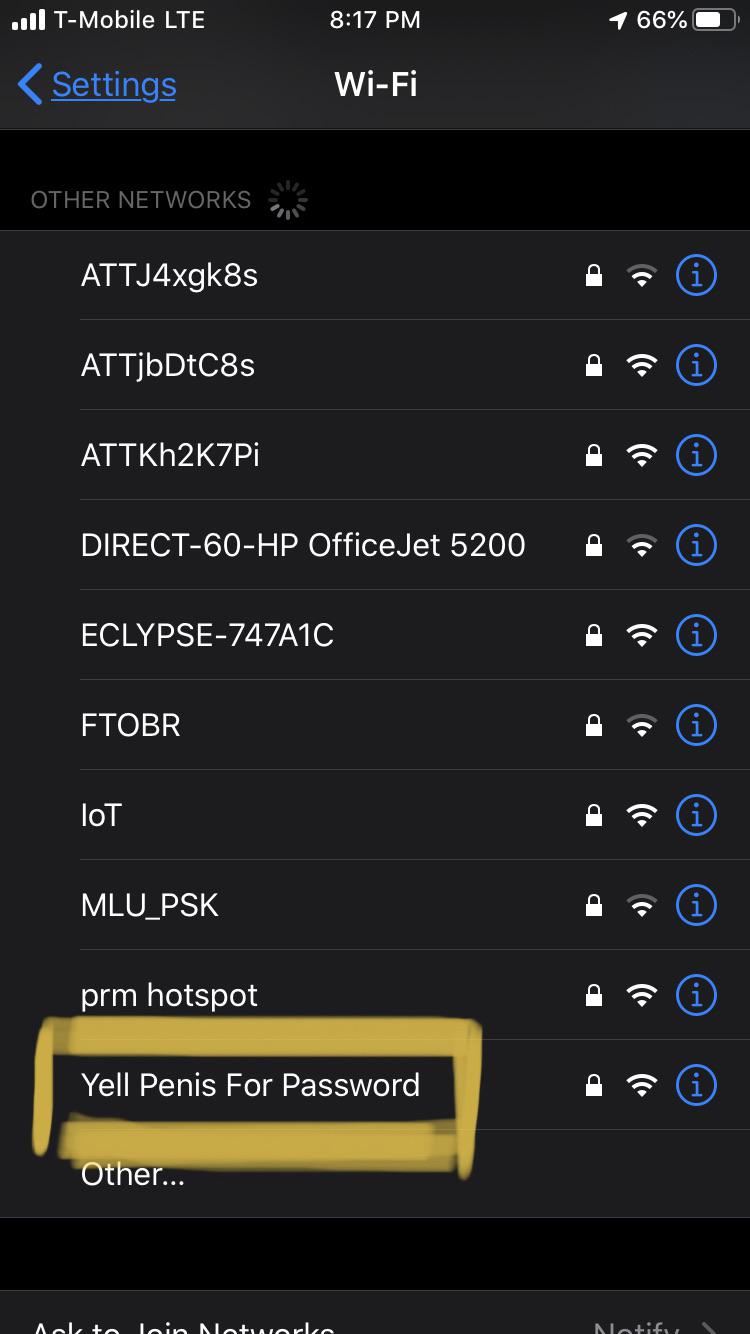The height and width of the screenshot is (1334, 750).
Task: View info for MLU_PSK network
Action: pos(696,906)
